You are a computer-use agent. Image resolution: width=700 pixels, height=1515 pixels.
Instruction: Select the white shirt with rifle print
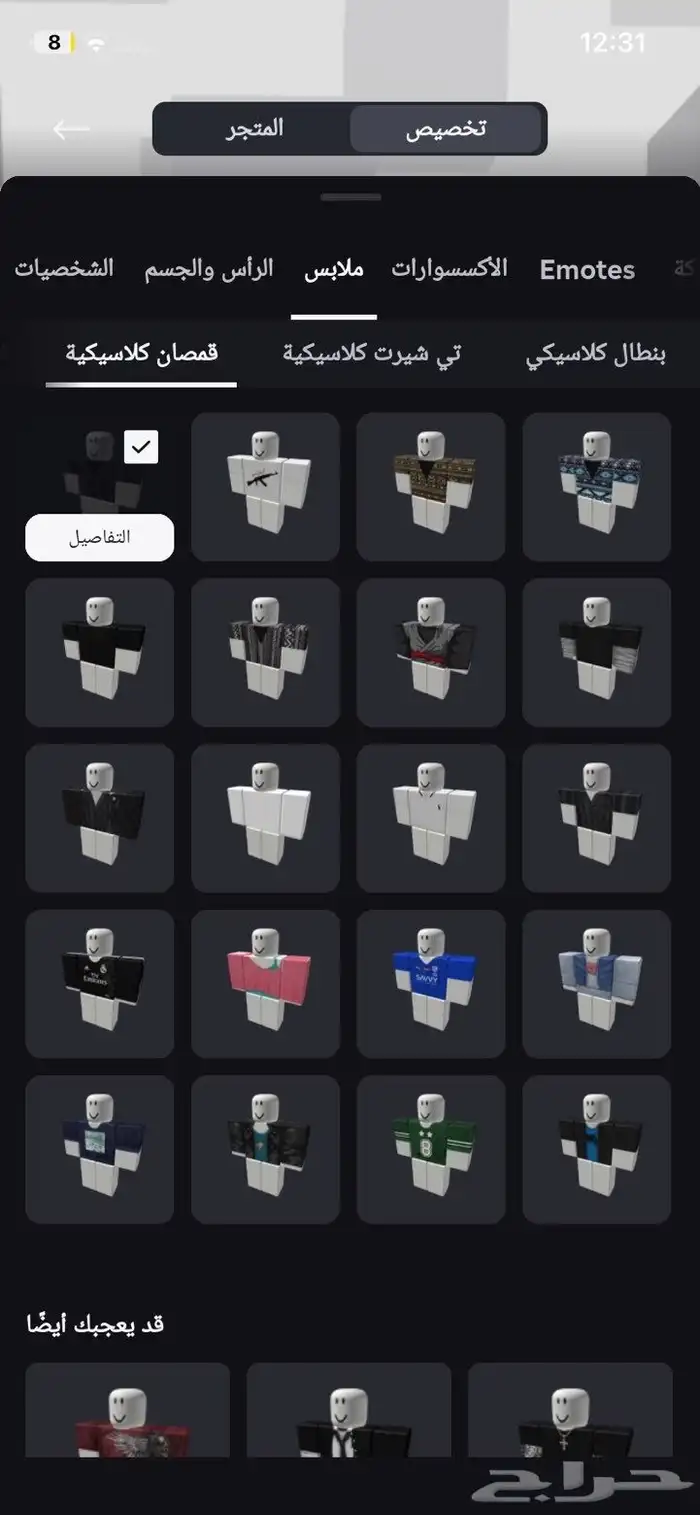[265, 486]
